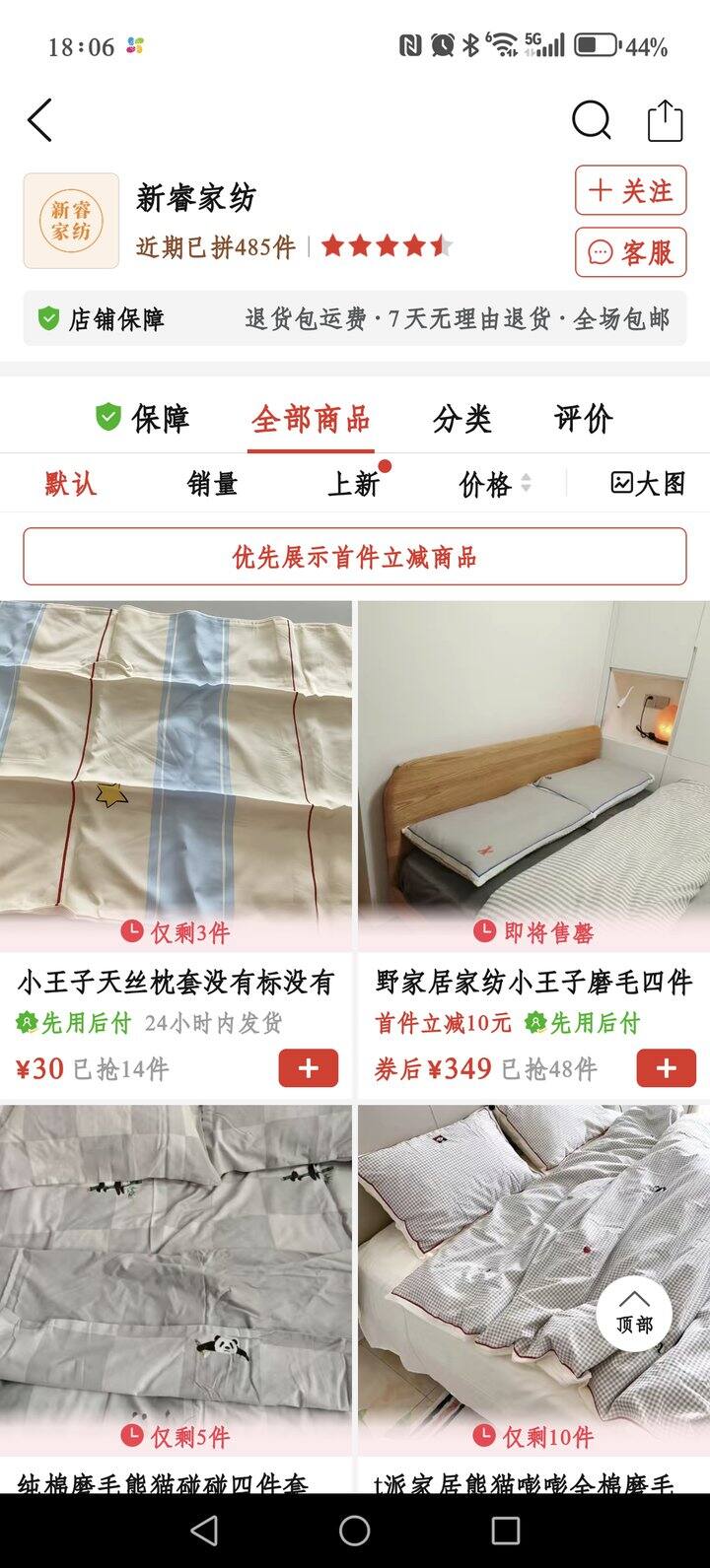The width and height of the screenshot is (710, 1568).
Task: Open the 店铺保障 guarantee banner
Action: [355, 318]
